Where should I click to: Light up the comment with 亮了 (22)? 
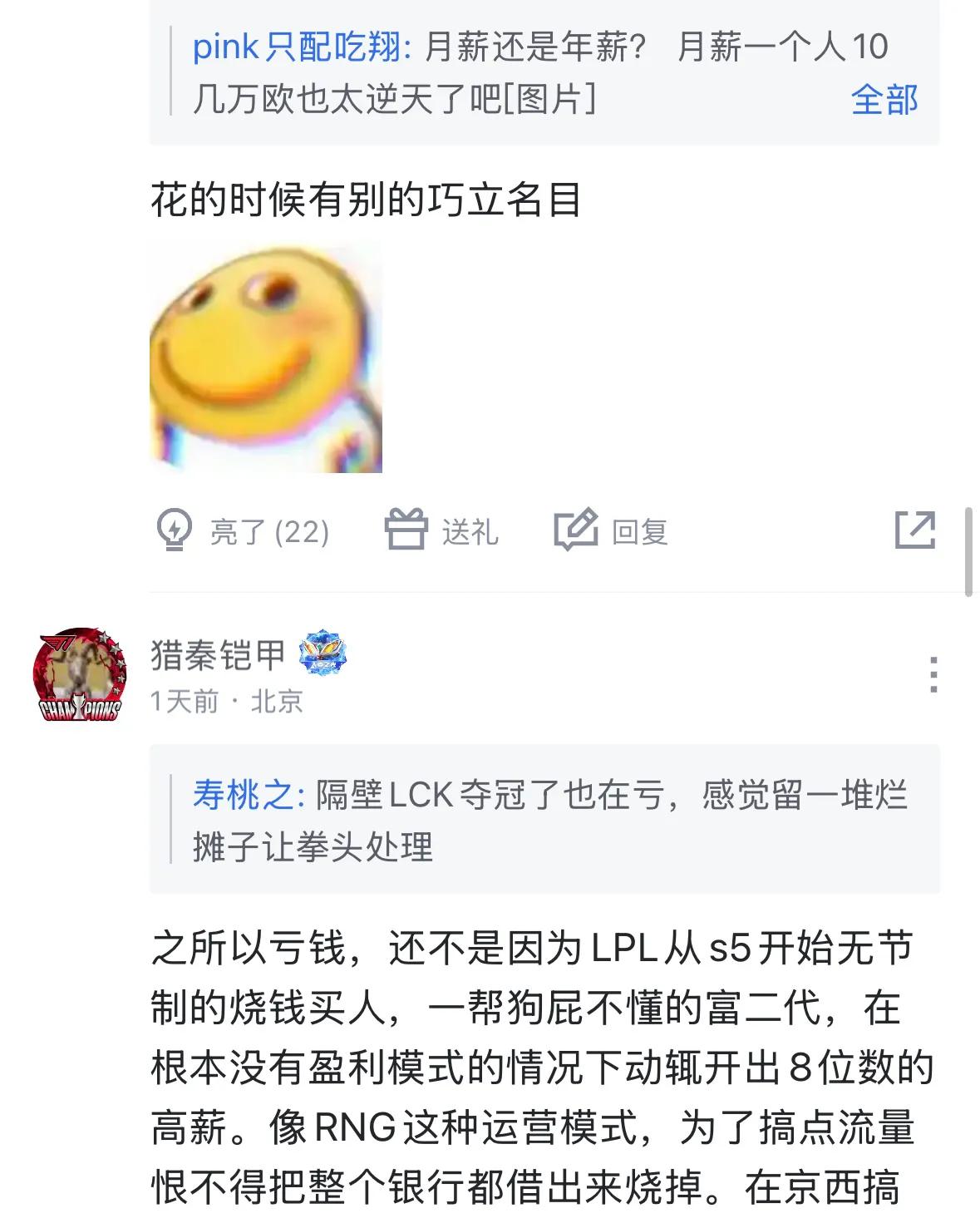(244, 531)
